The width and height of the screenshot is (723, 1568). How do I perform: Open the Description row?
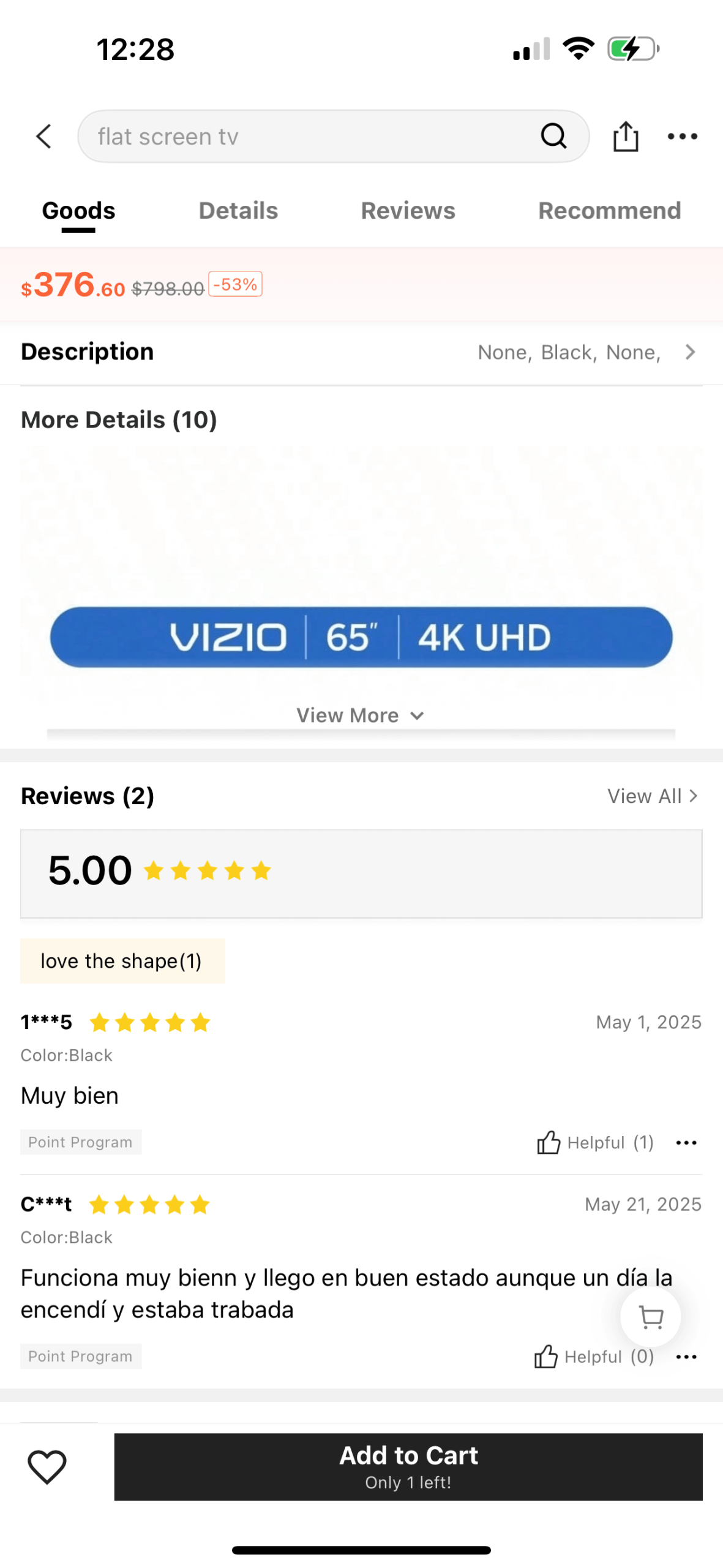click(x=361, y=352)
